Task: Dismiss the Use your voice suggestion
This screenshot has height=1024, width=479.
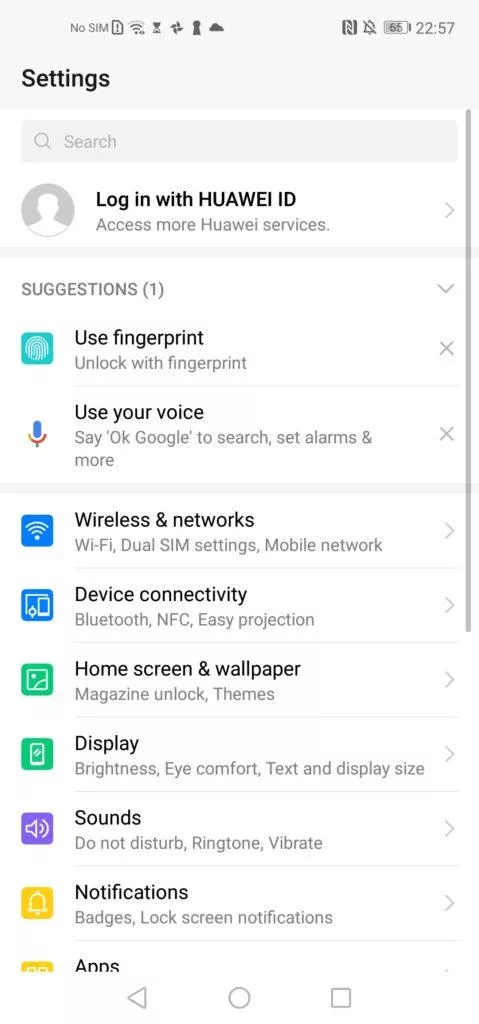Action: tap(446, 434)
